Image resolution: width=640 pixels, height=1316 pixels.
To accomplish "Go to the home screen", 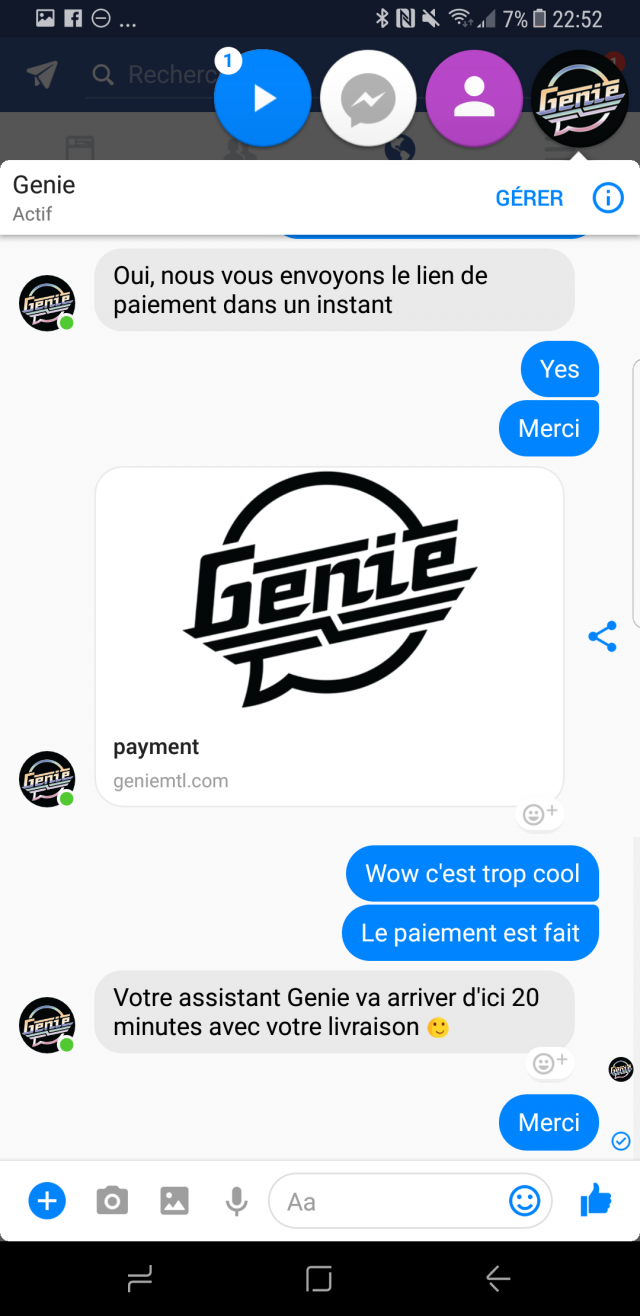I will pyautogui.click(x=319, y=1278).
